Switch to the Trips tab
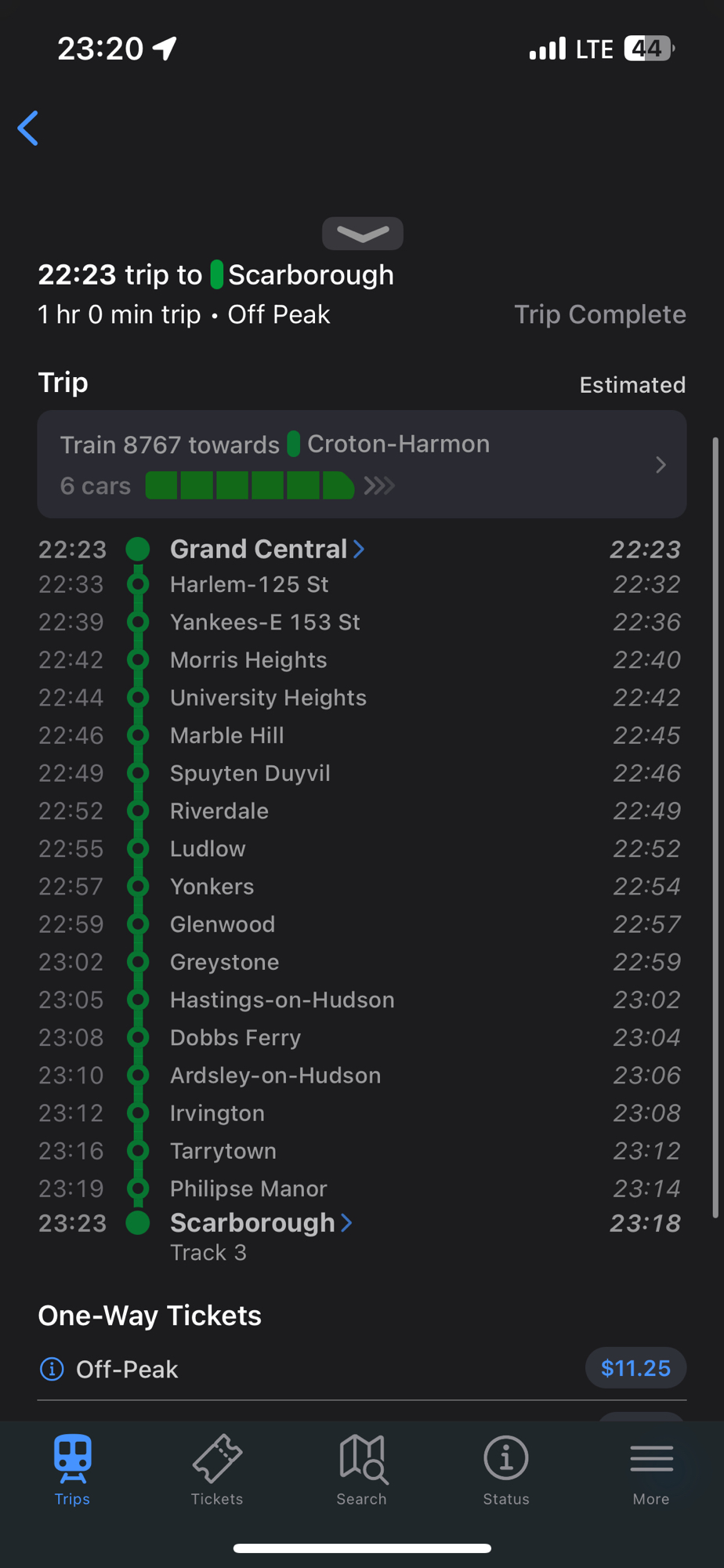The image size is (724, 1568). point(72,1470)
